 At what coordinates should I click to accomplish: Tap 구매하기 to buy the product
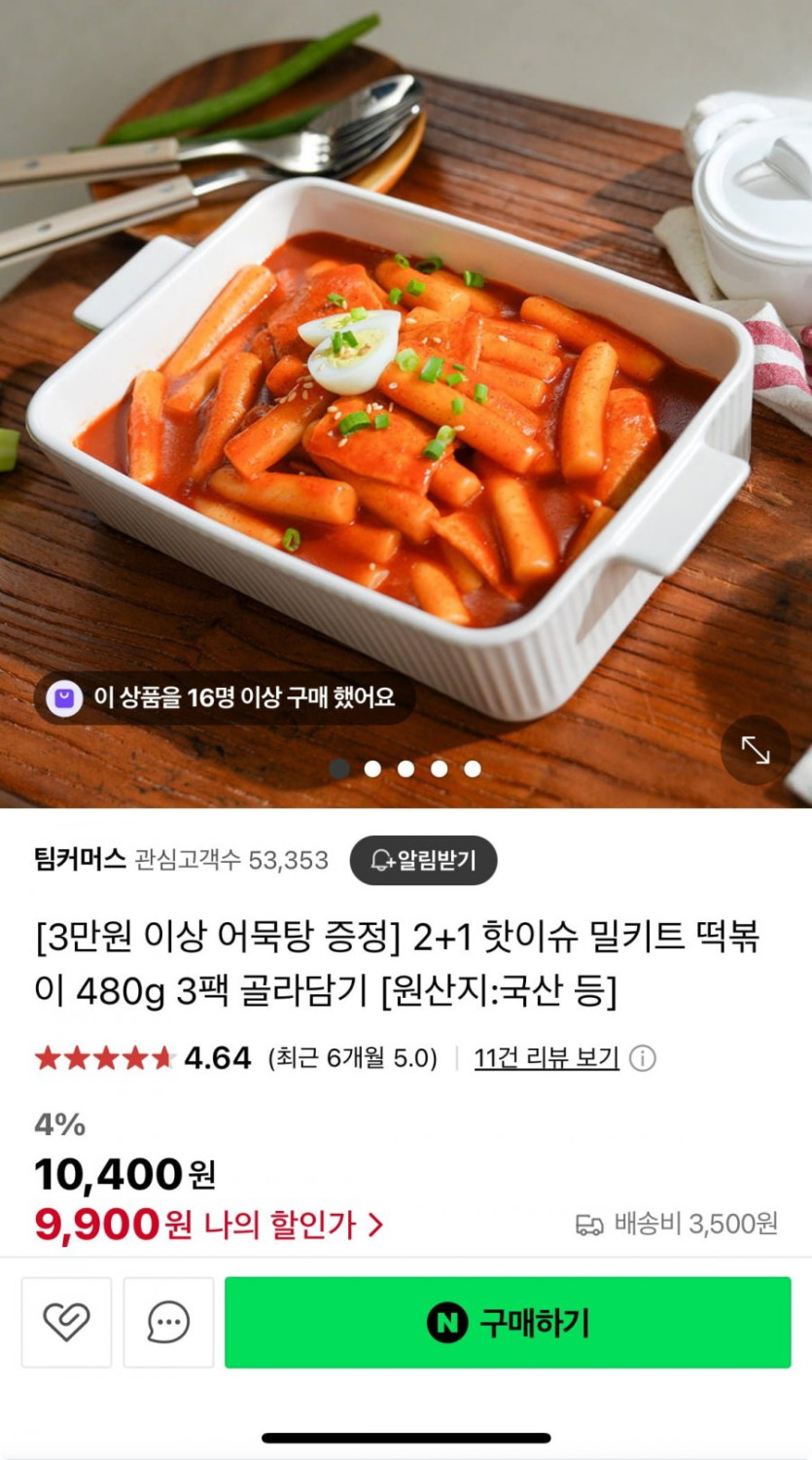click(508, 1322)
